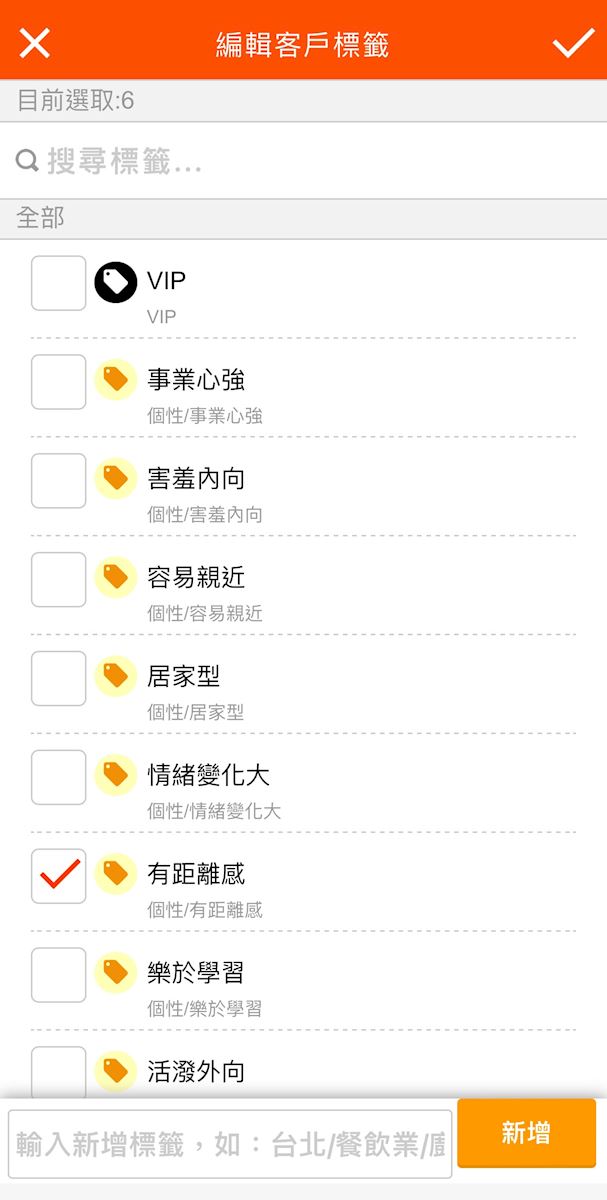Viewport: 607px width, 1200px height.
Task: Select the 容易親近 tag
Action: click(x=59, y=580)
